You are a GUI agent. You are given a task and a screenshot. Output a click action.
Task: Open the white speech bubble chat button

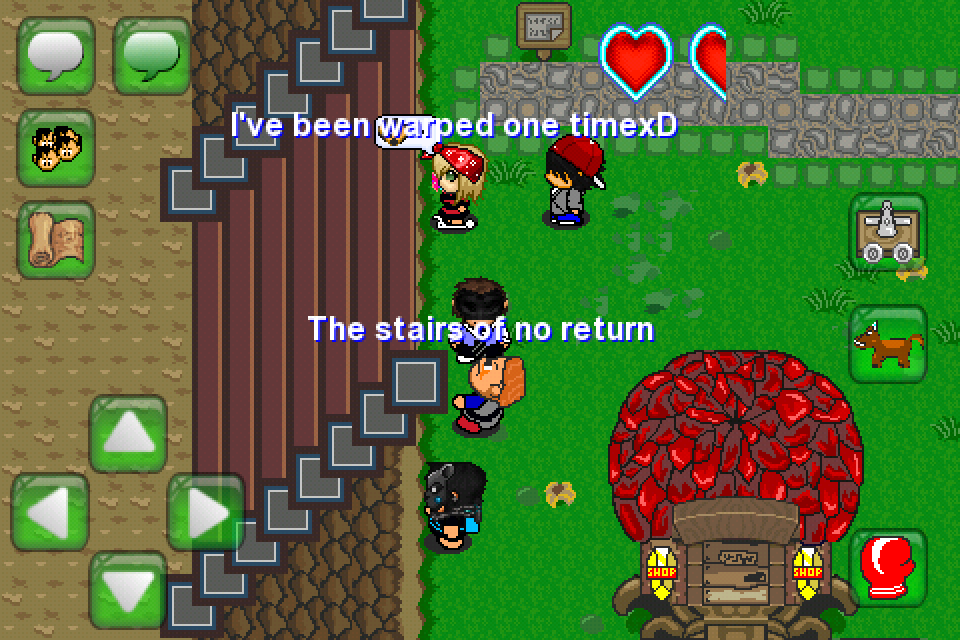(x=56, y=55)
